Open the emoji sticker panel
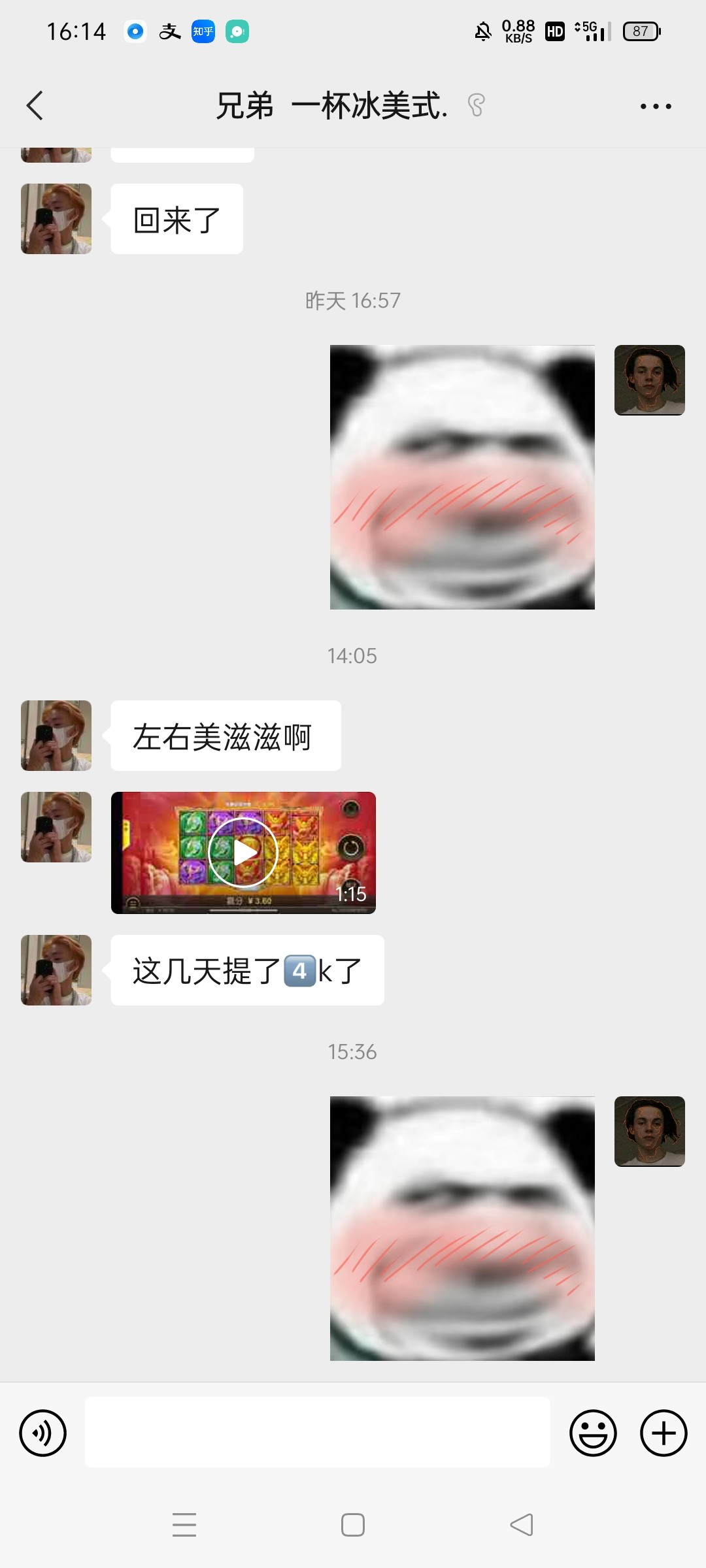The width and height of the screenshot is (706, 1568). 593,1433
